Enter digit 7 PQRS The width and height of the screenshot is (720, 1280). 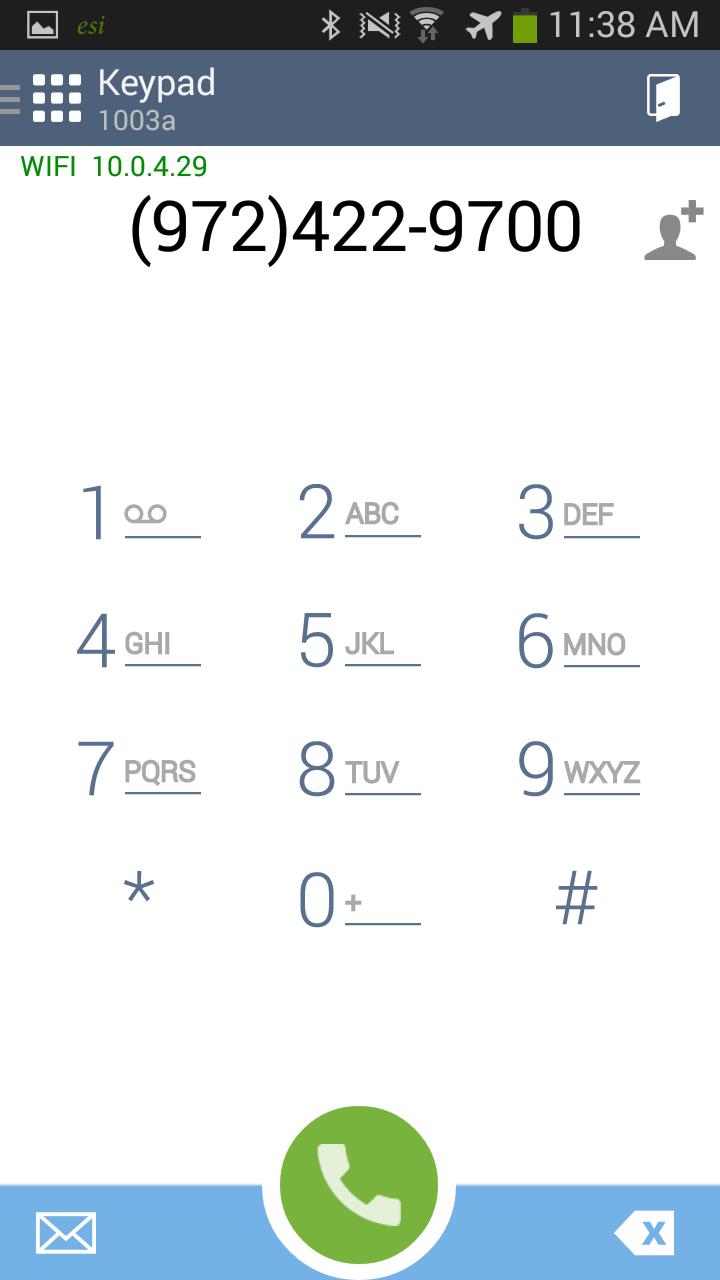coord(138,769)
